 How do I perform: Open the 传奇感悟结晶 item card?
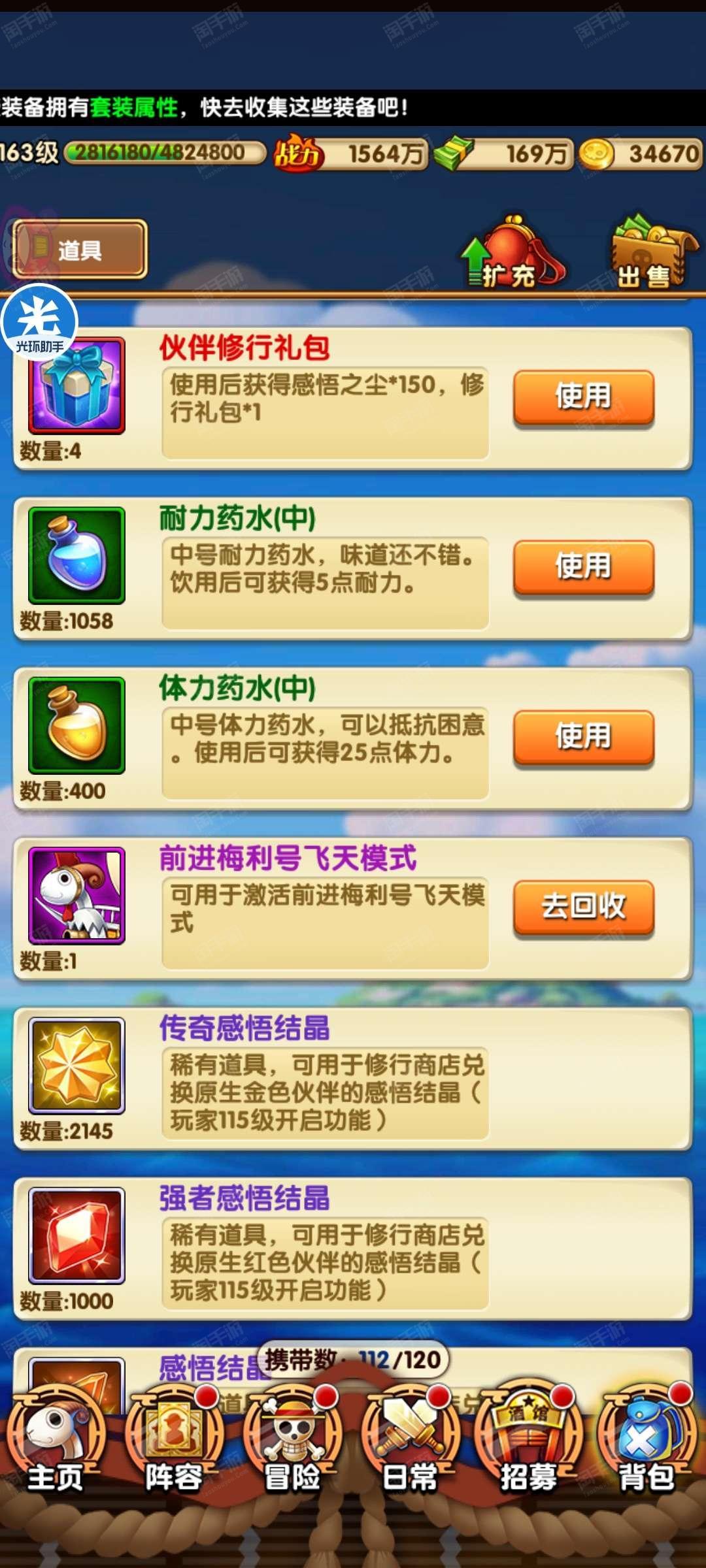[x=353, y=1079]
